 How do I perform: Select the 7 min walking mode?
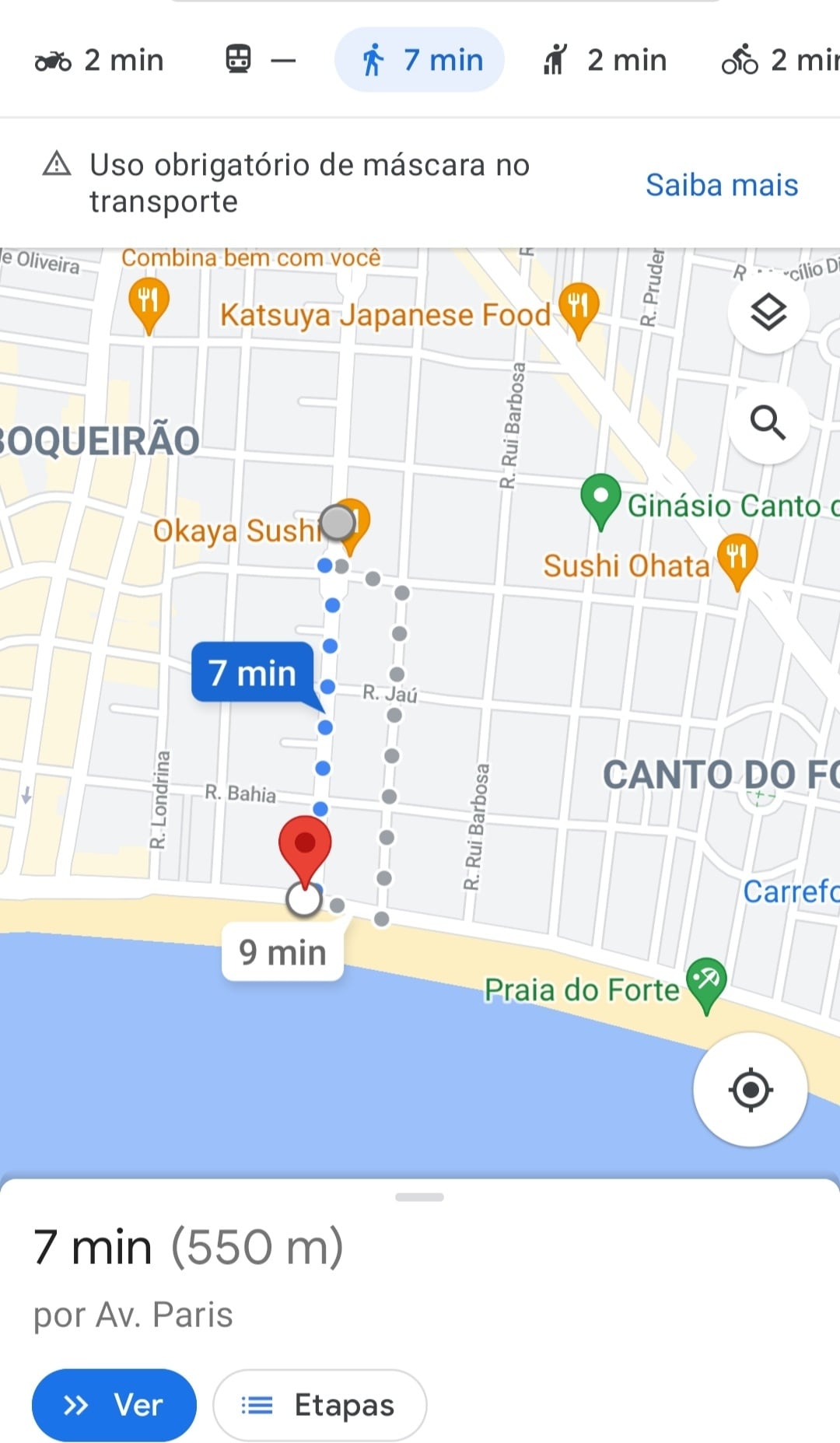420,60
